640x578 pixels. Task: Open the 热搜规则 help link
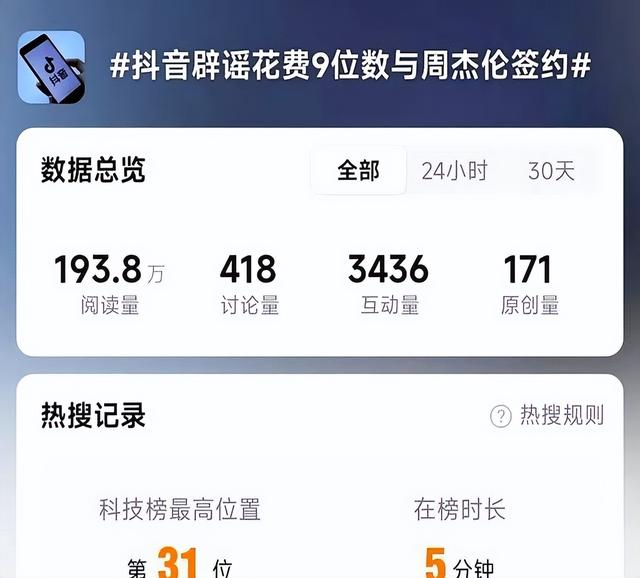[548, 416]
